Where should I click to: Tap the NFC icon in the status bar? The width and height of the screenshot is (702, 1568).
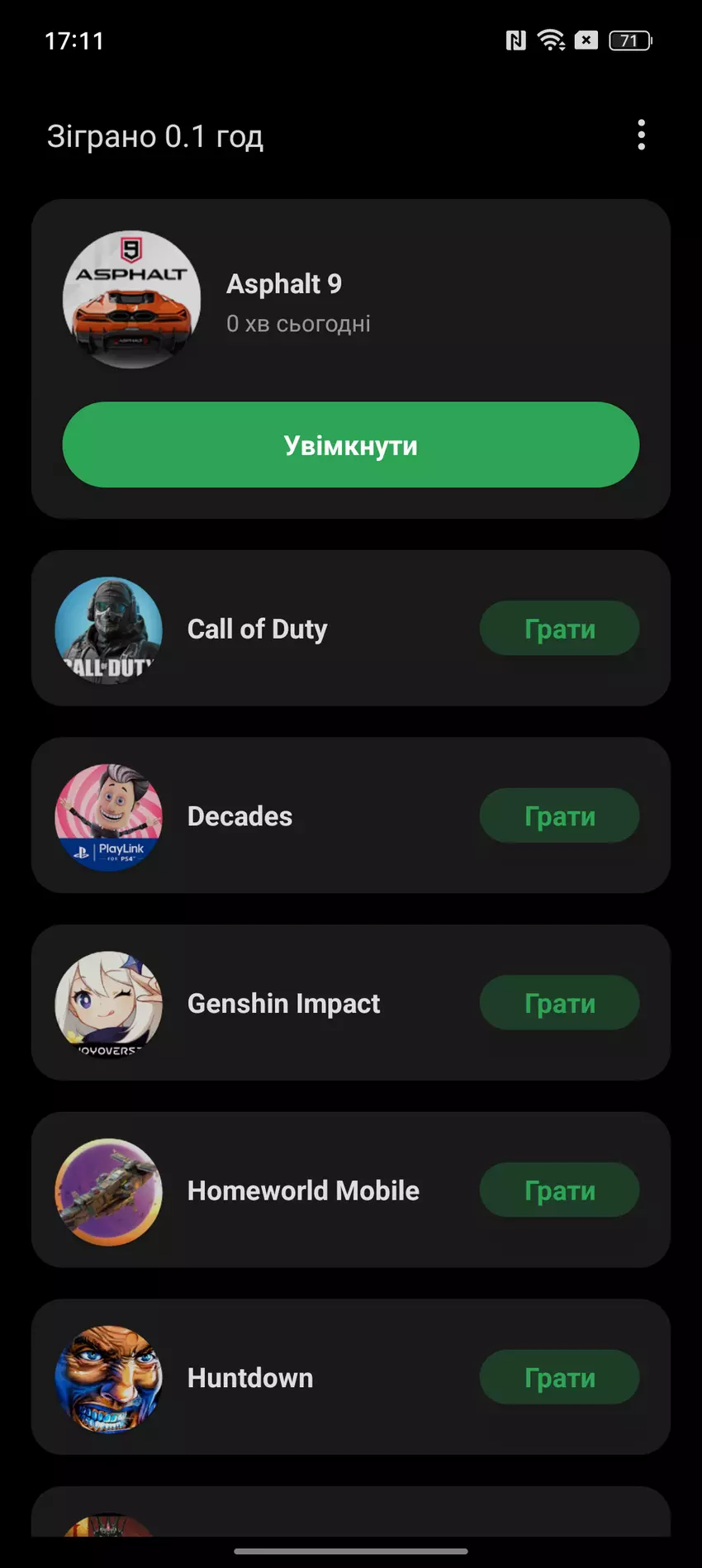515,39
